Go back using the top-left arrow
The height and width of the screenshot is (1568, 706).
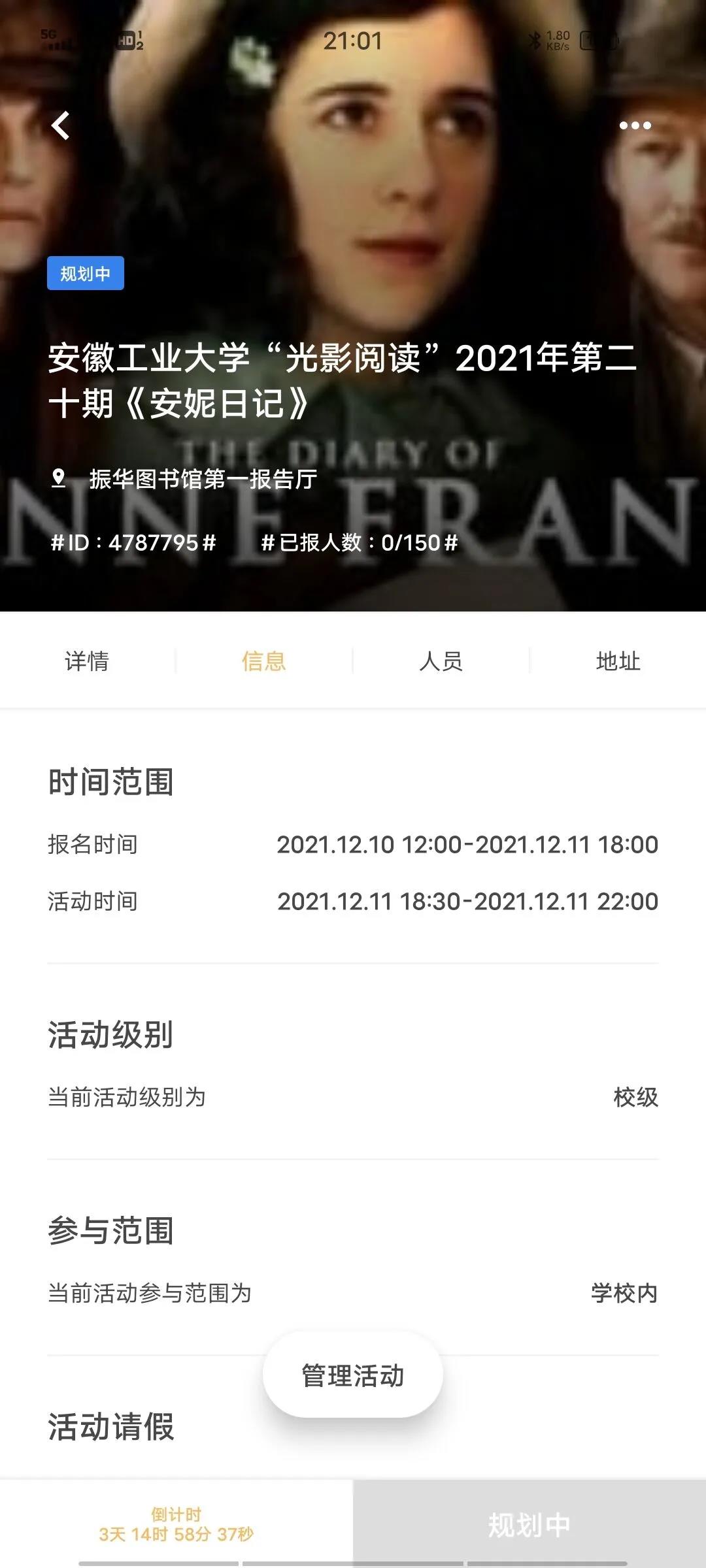point(61,125)
